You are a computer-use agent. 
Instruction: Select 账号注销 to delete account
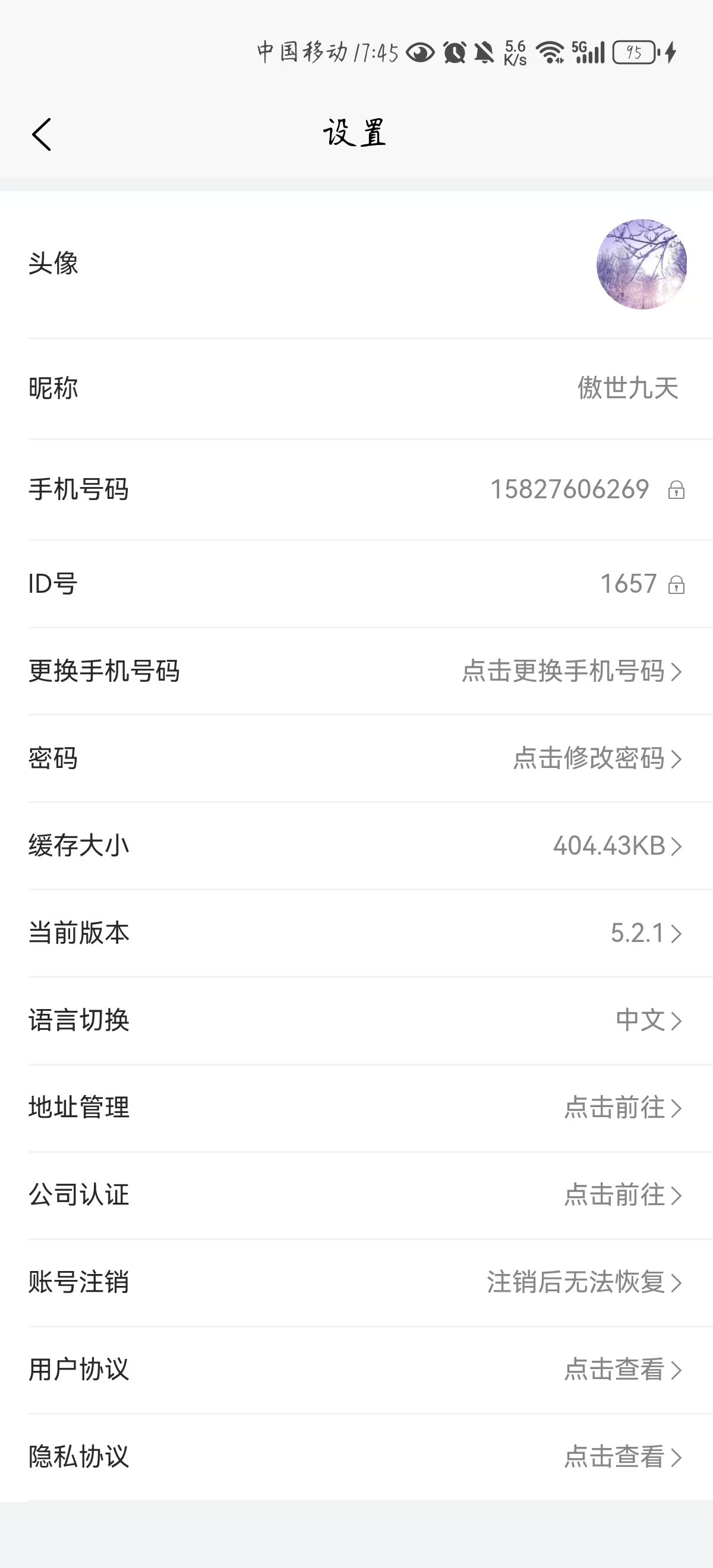(356, 1282)
